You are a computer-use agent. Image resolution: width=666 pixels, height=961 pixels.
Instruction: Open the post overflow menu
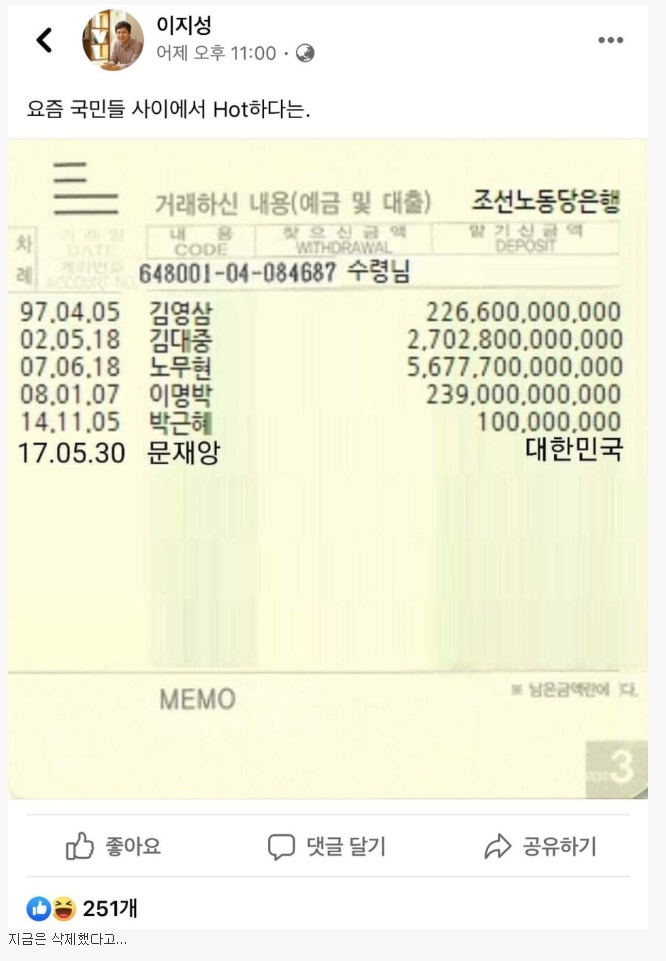(x=610, y=40)
